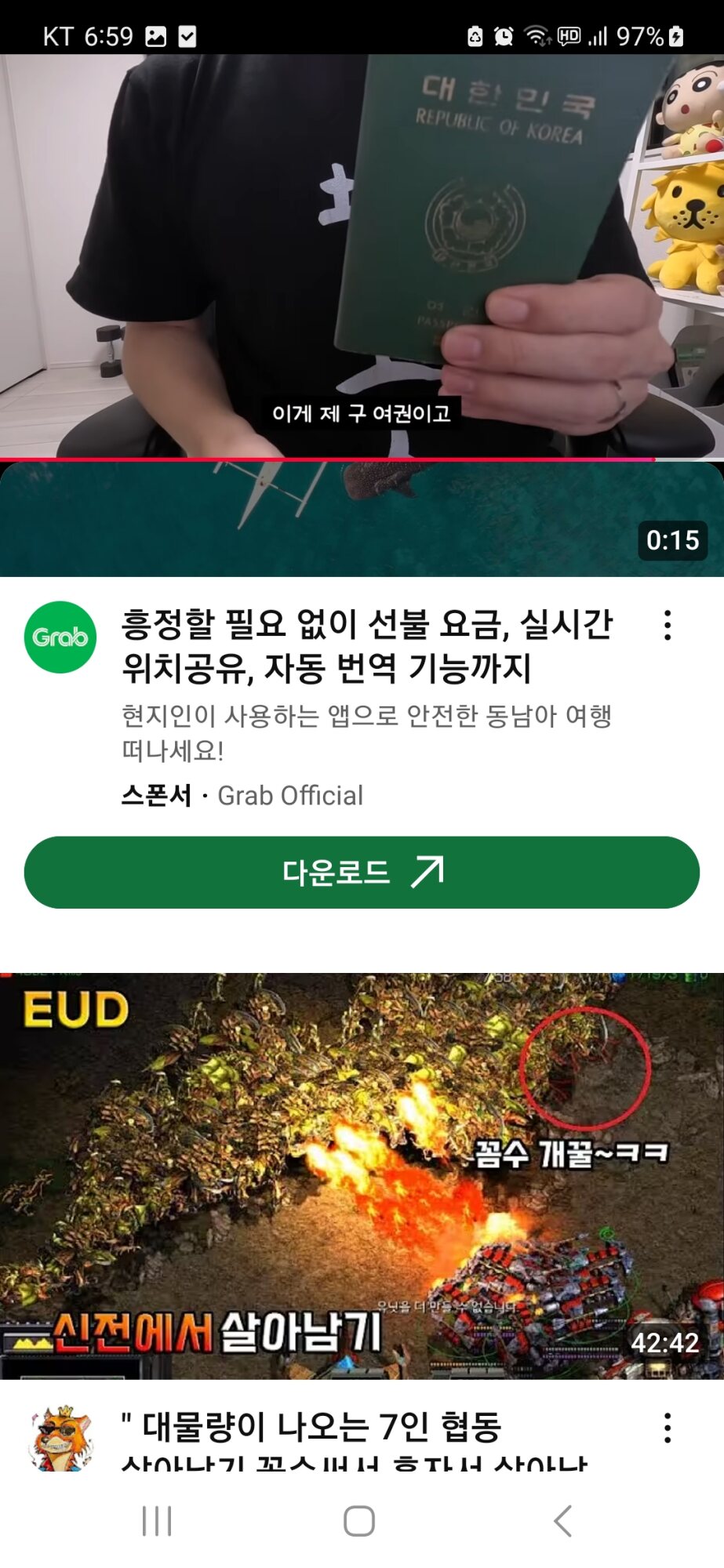The height and width of the screenshot is (1568, 724).
Task: Play the EUD 신전에서 살아남기 video
Action: pyautogui.click(x=362, y=1176)
